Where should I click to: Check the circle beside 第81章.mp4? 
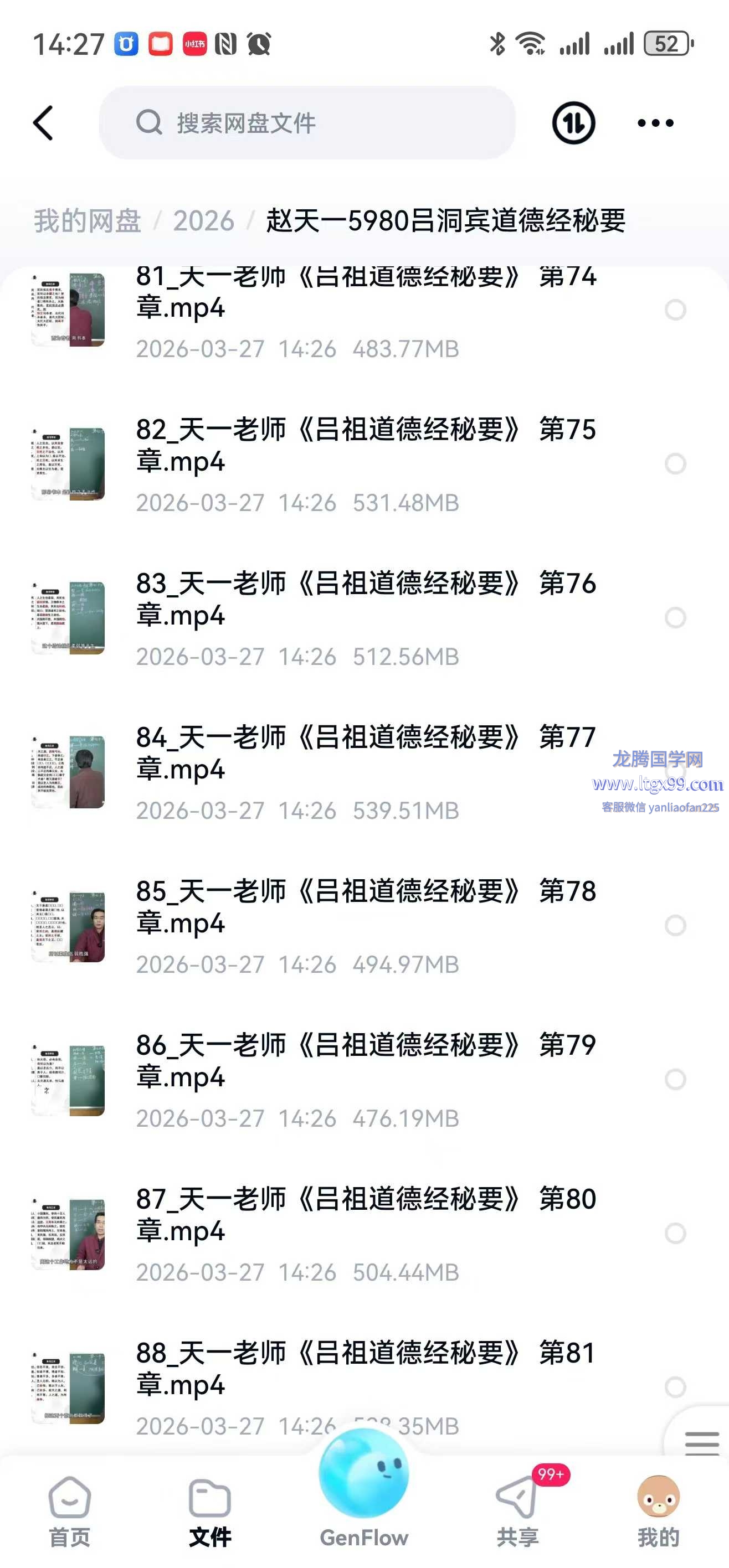(x=675, y=1386)
